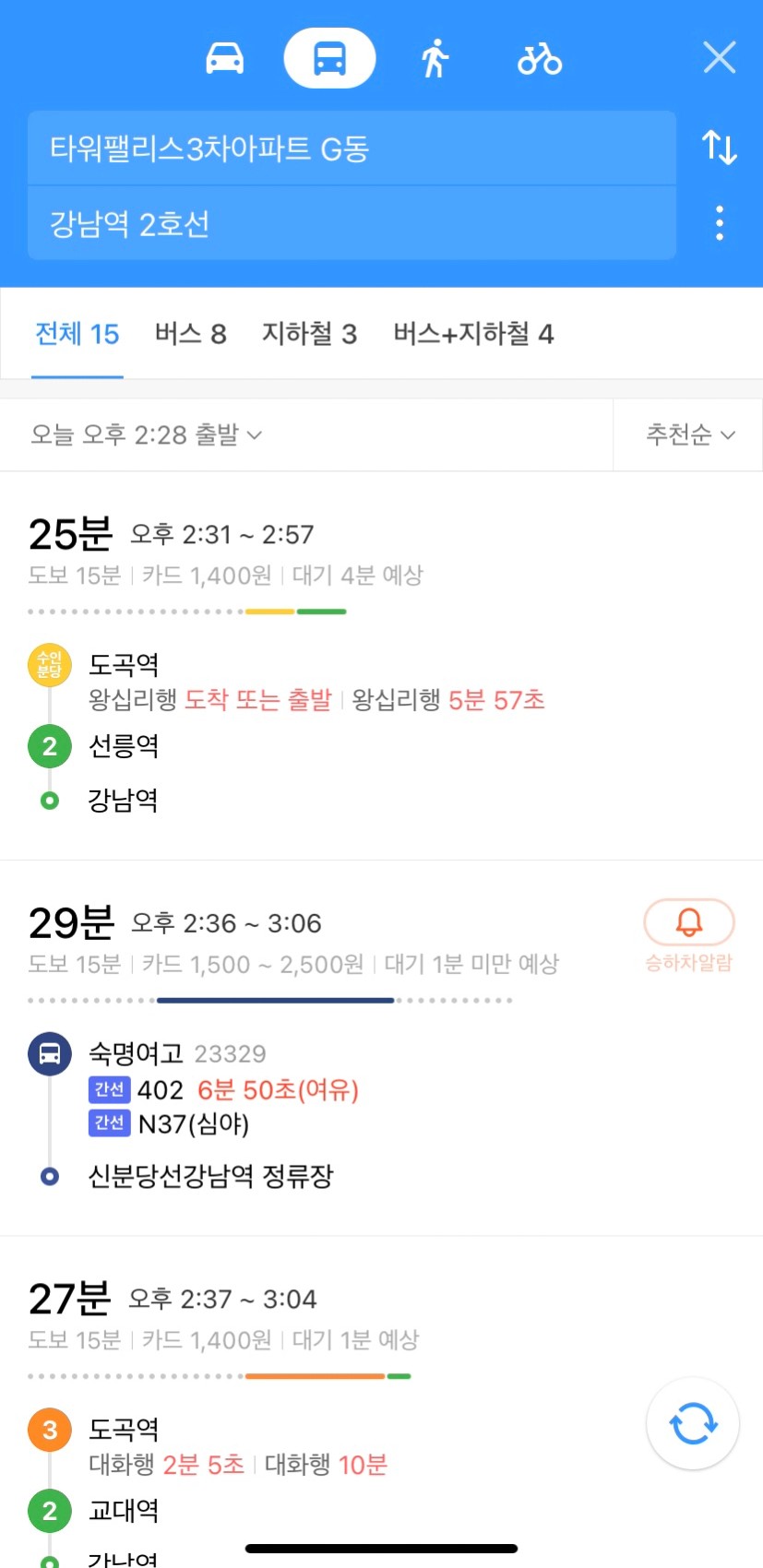Viewport: 763px width, 1568px height.
Task: Open the 추천순 sort dropdown
Action: [689, 434]
